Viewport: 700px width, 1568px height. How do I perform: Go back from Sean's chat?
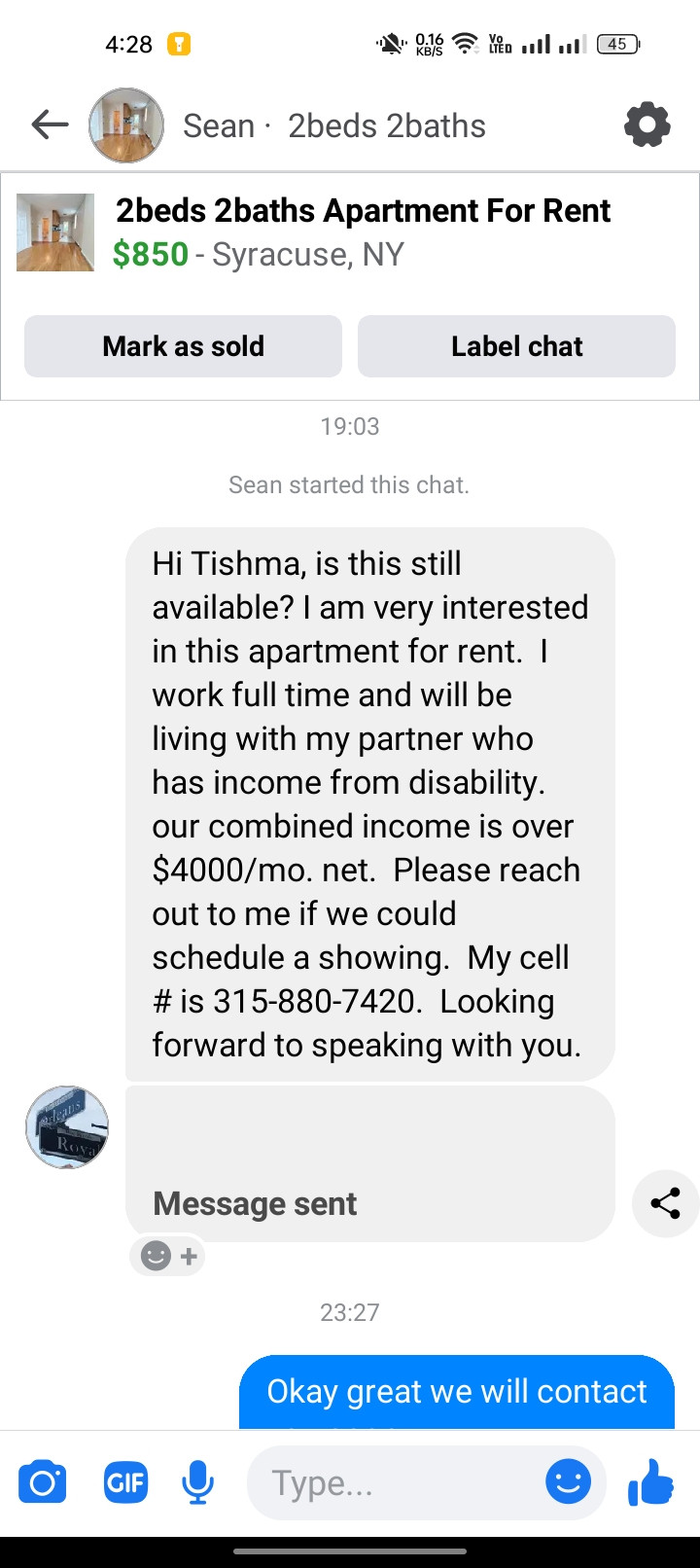tap(50, 125)
